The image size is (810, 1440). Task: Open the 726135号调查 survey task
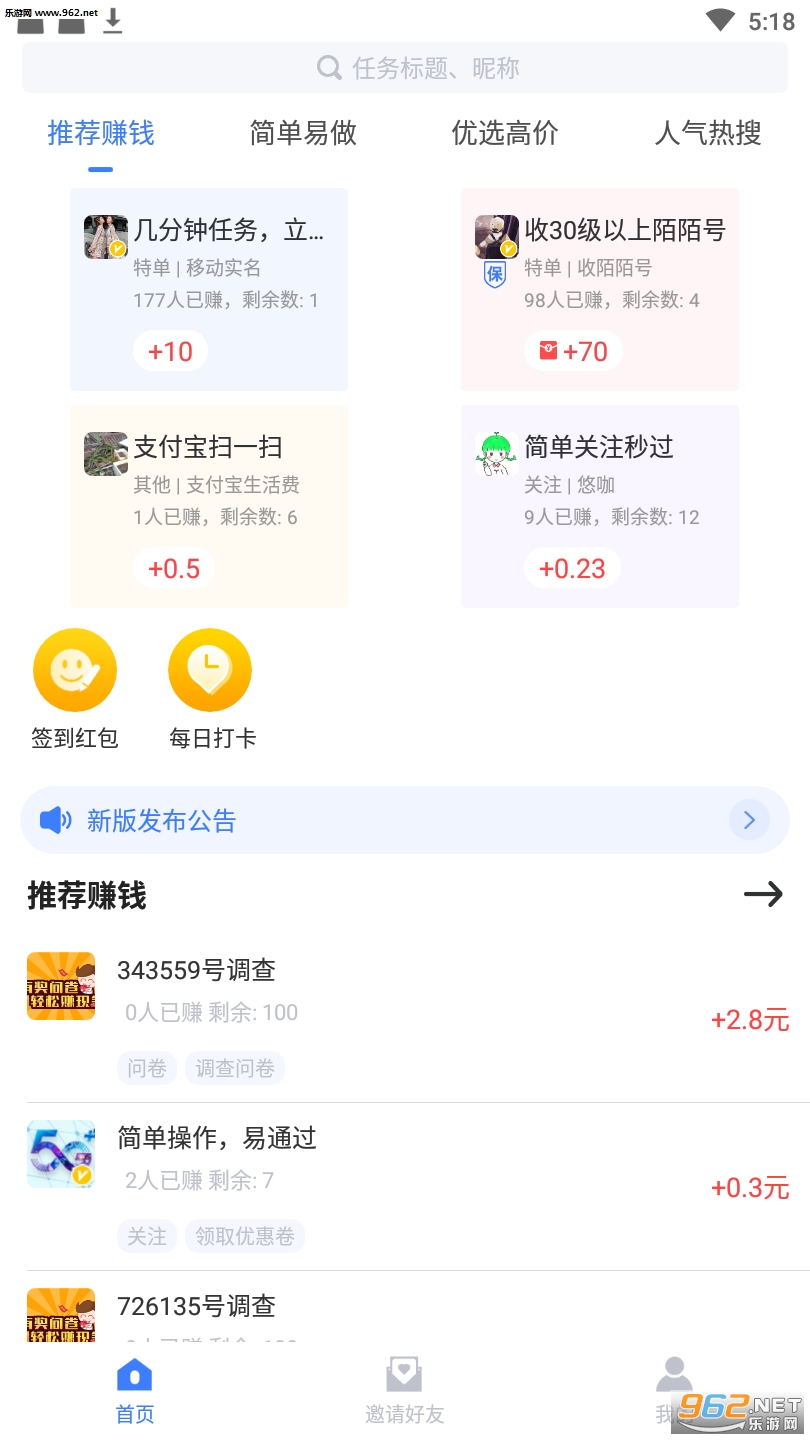(x=404, y=1310)
